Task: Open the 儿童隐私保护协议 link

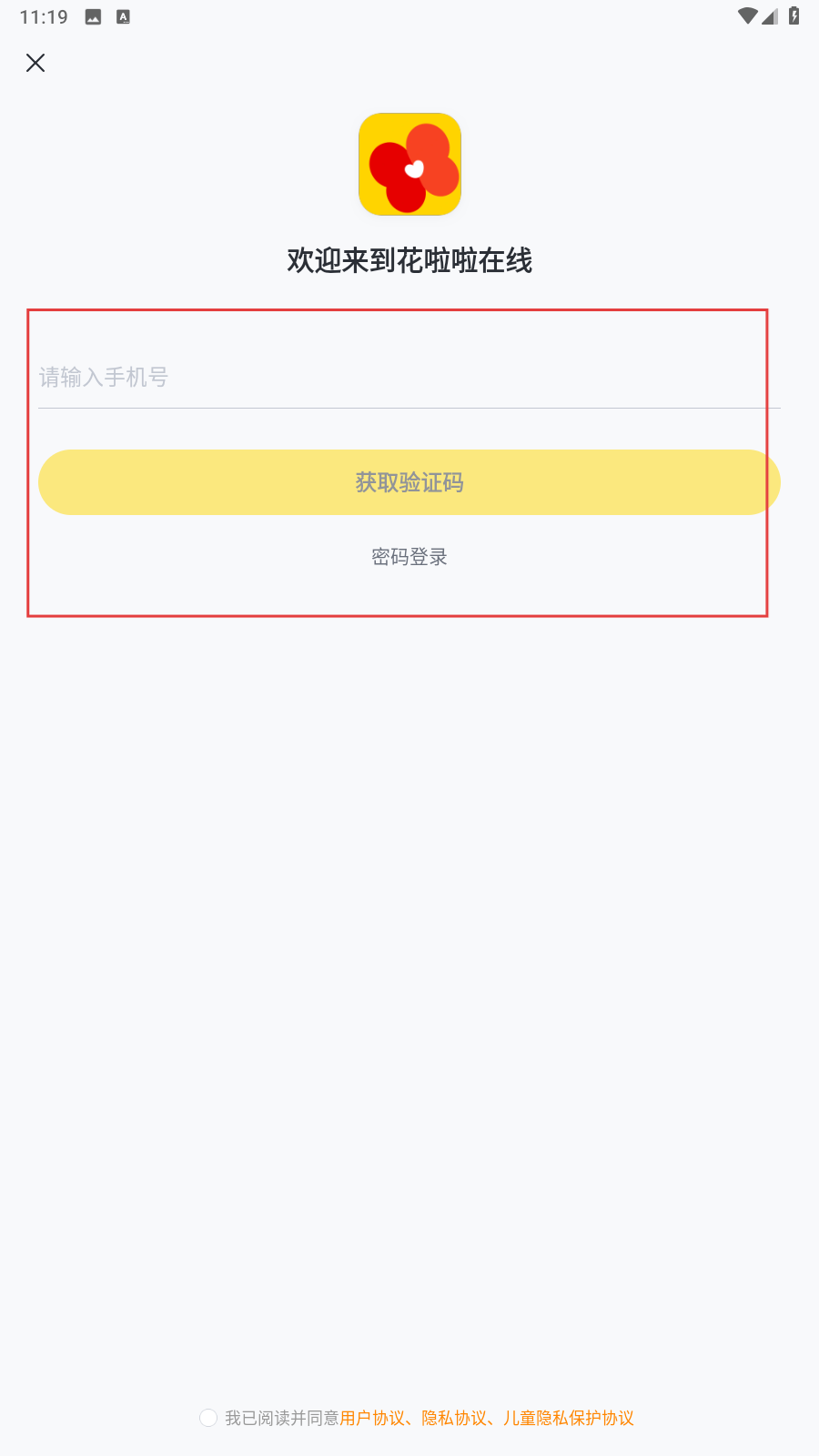Action: click(569, 1418)
